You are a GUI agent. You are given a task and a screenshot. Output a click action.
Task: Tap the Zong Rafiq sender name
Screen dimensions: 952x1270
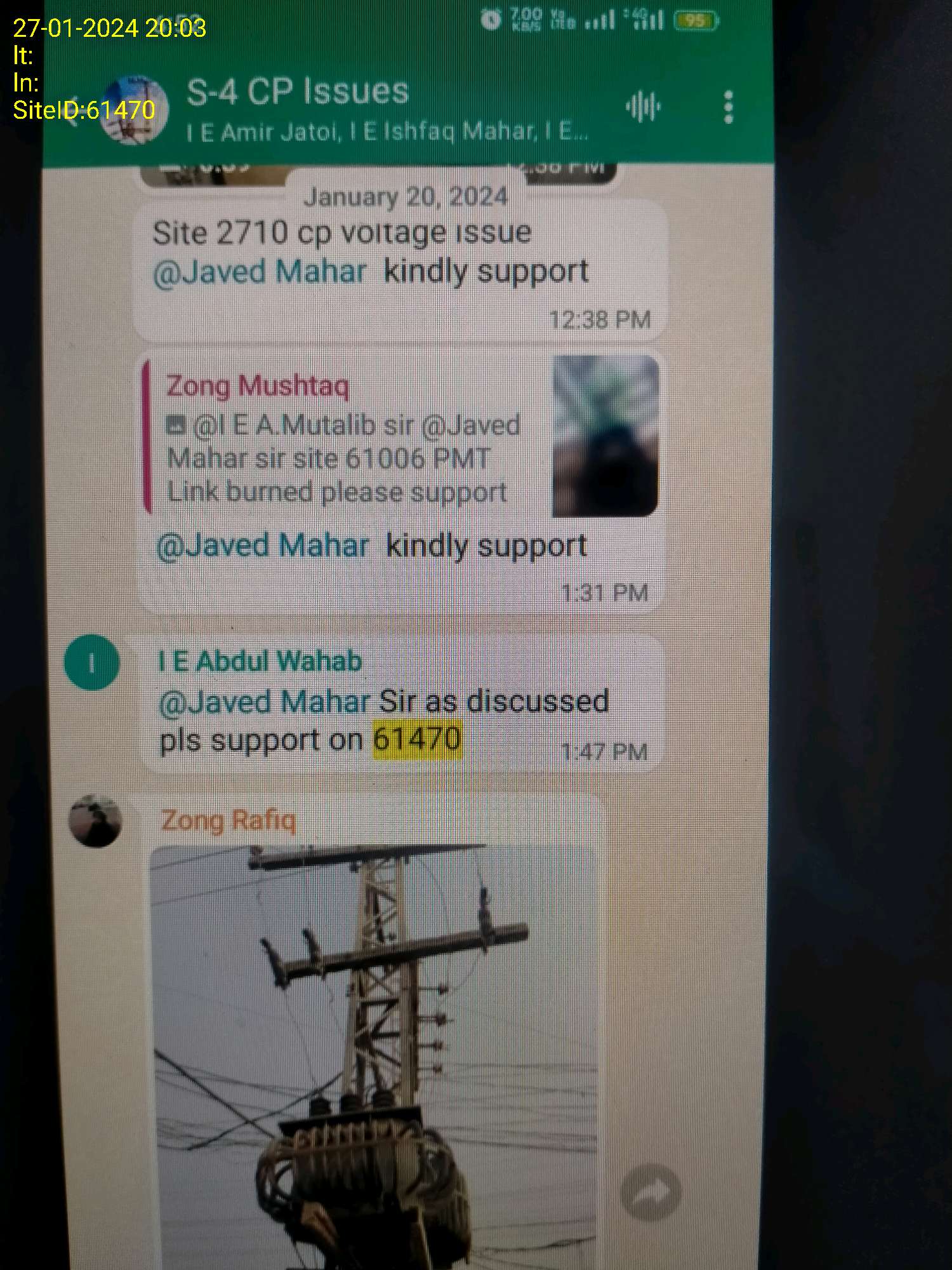coord(228,820)
